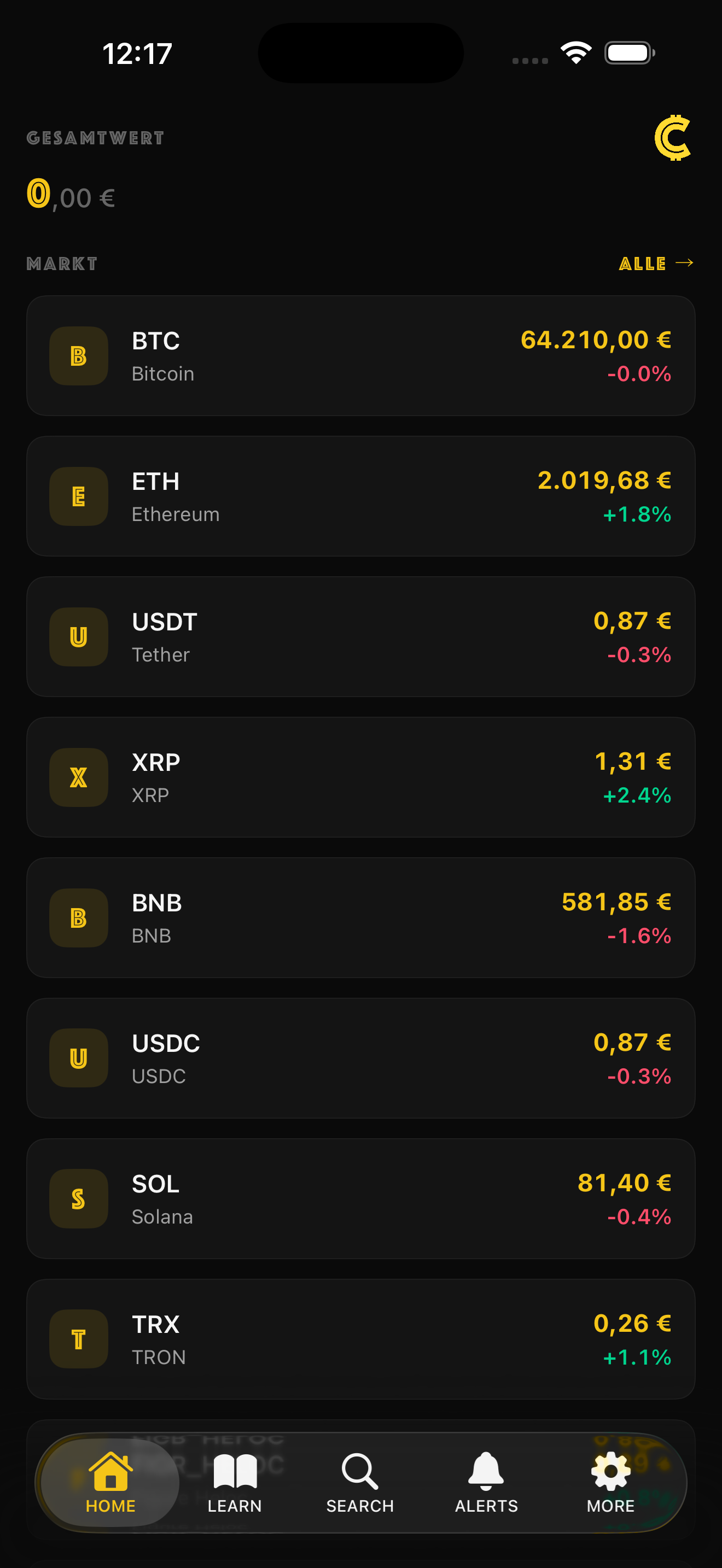
Task: Tap the Ethereum coin icon
Action: point(78,496)
